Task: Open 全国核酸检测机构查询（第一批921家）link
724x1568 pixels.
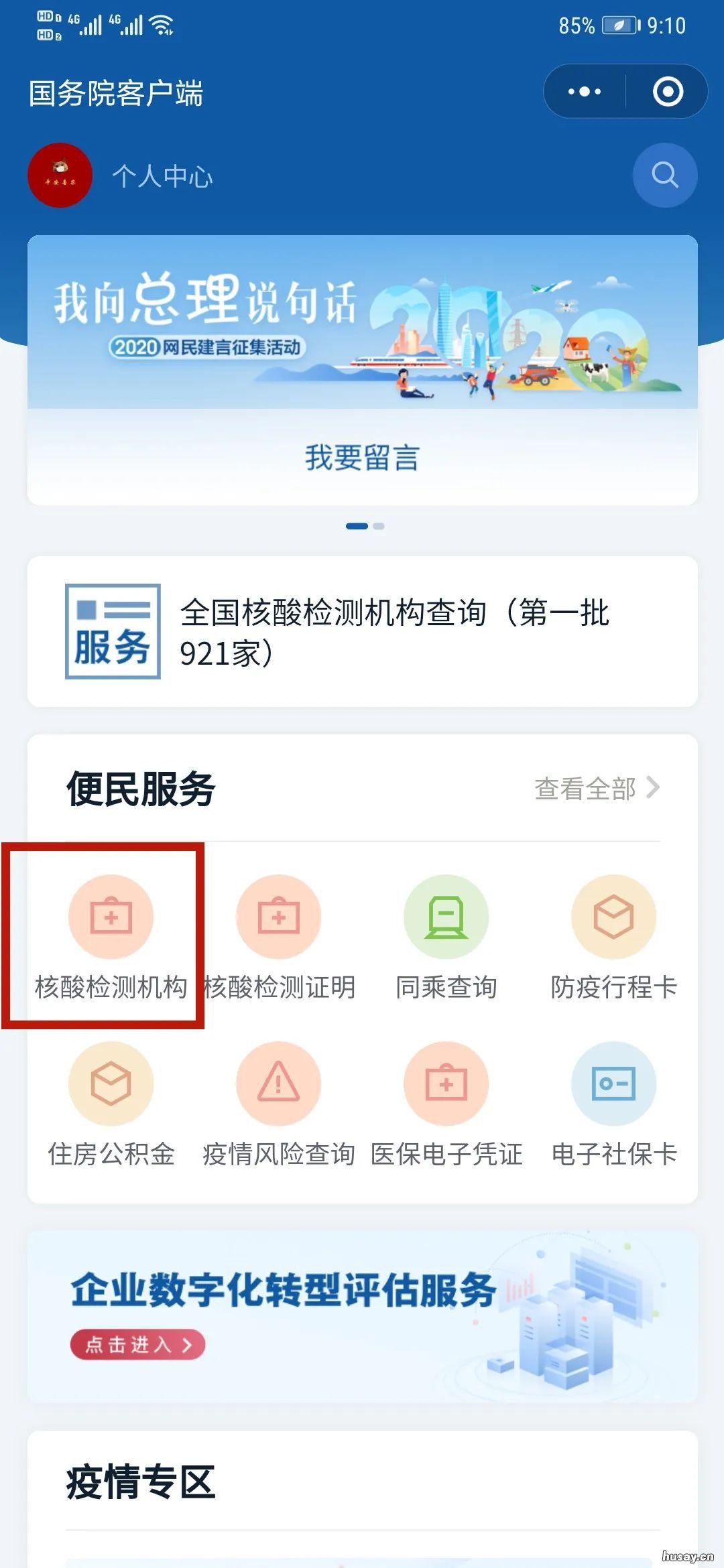Action: 396,630
